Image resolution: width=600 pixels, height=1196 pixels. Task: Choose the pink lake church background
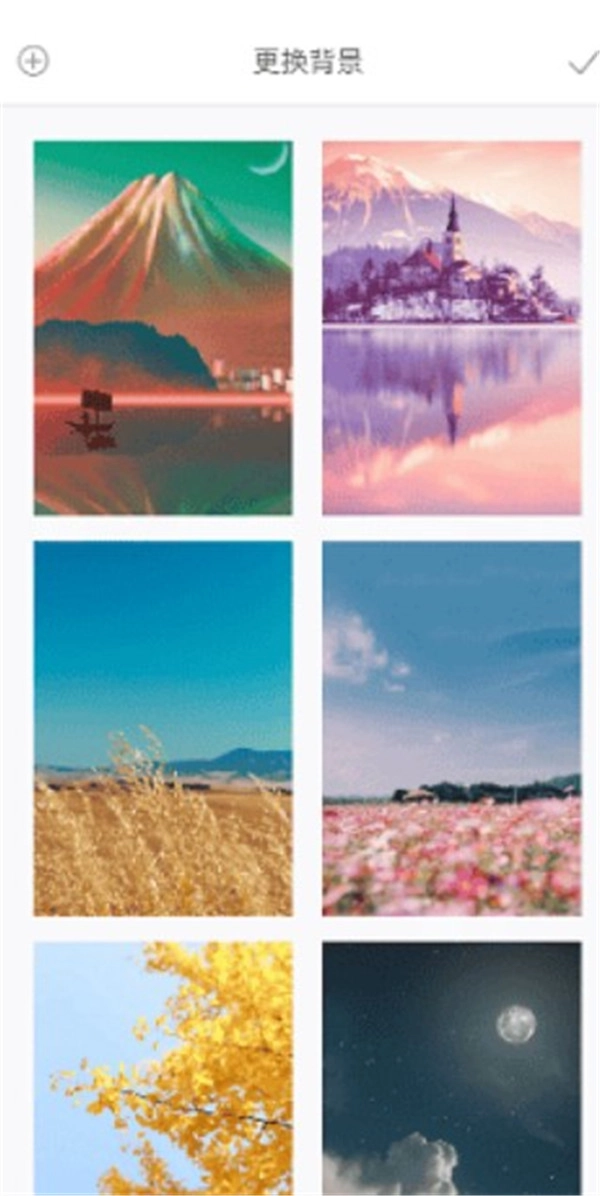point(451,327)
